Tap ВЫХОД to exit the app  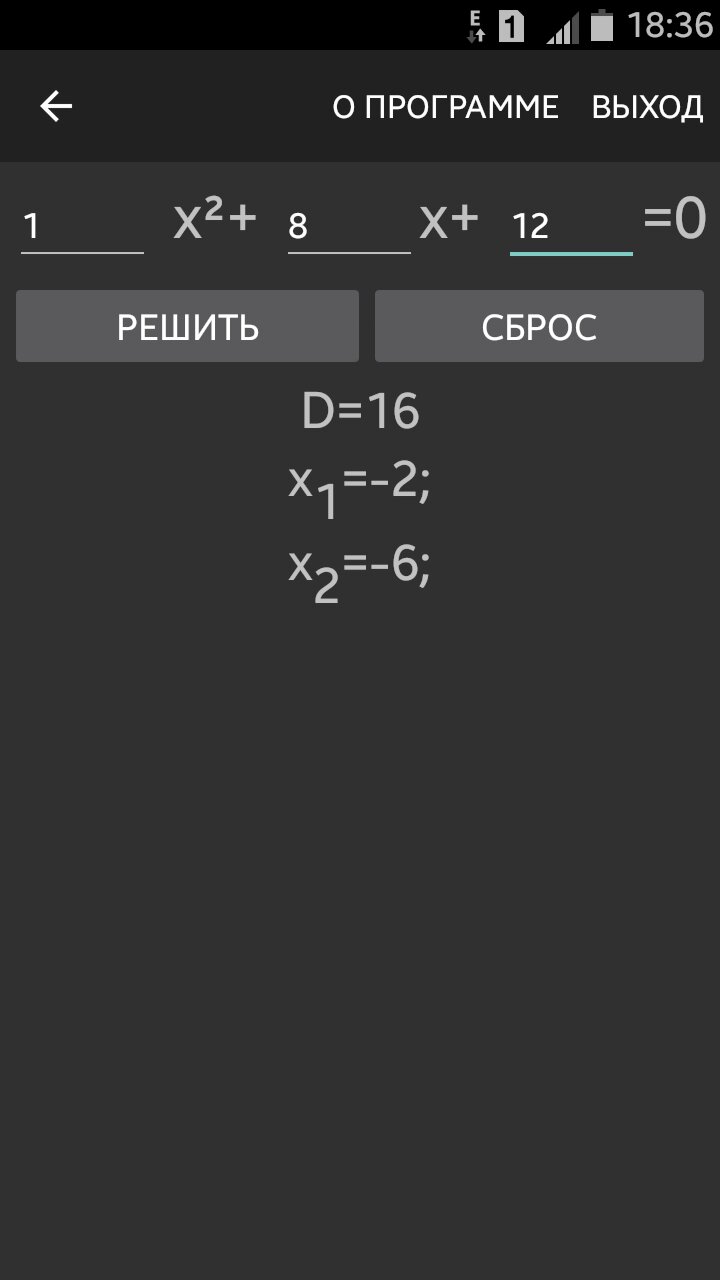tap(647, 107)
